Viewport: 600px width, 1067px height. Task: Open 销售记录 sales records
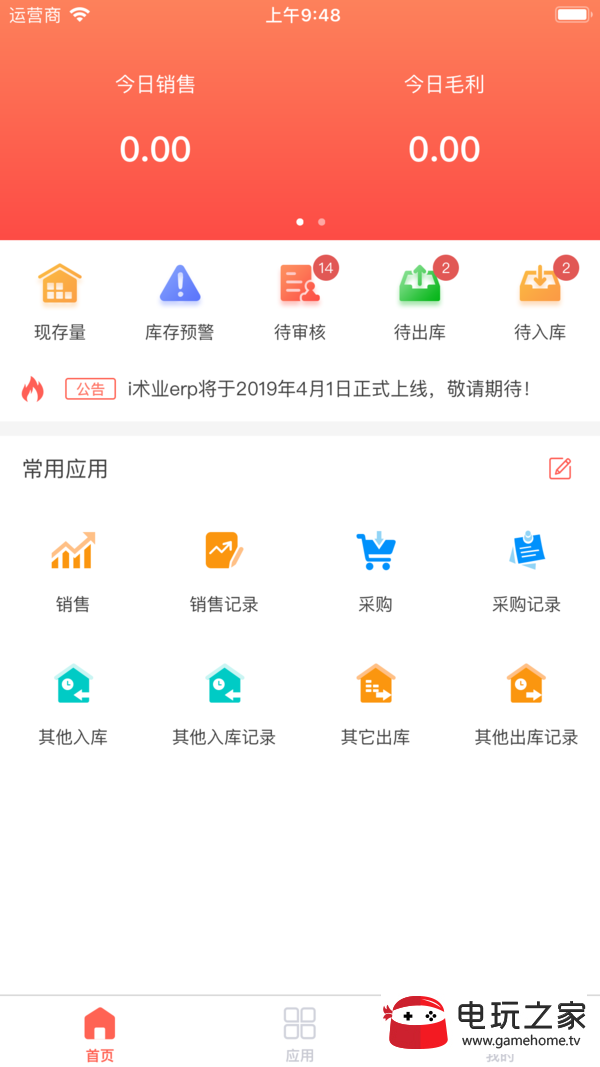coord(224,572)
